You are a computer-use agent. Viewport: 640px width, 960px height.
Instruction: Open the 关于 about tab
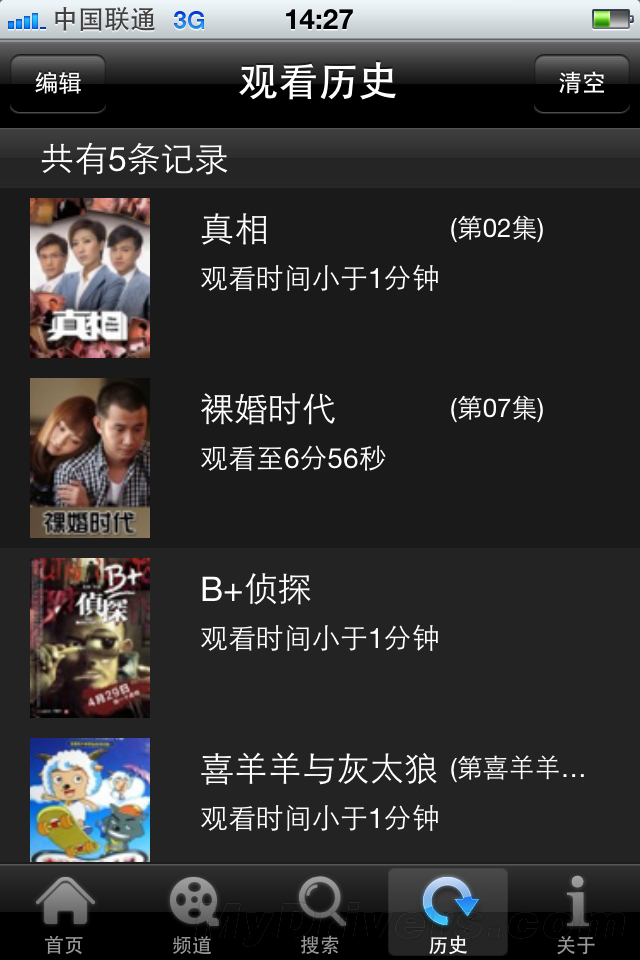576,914
